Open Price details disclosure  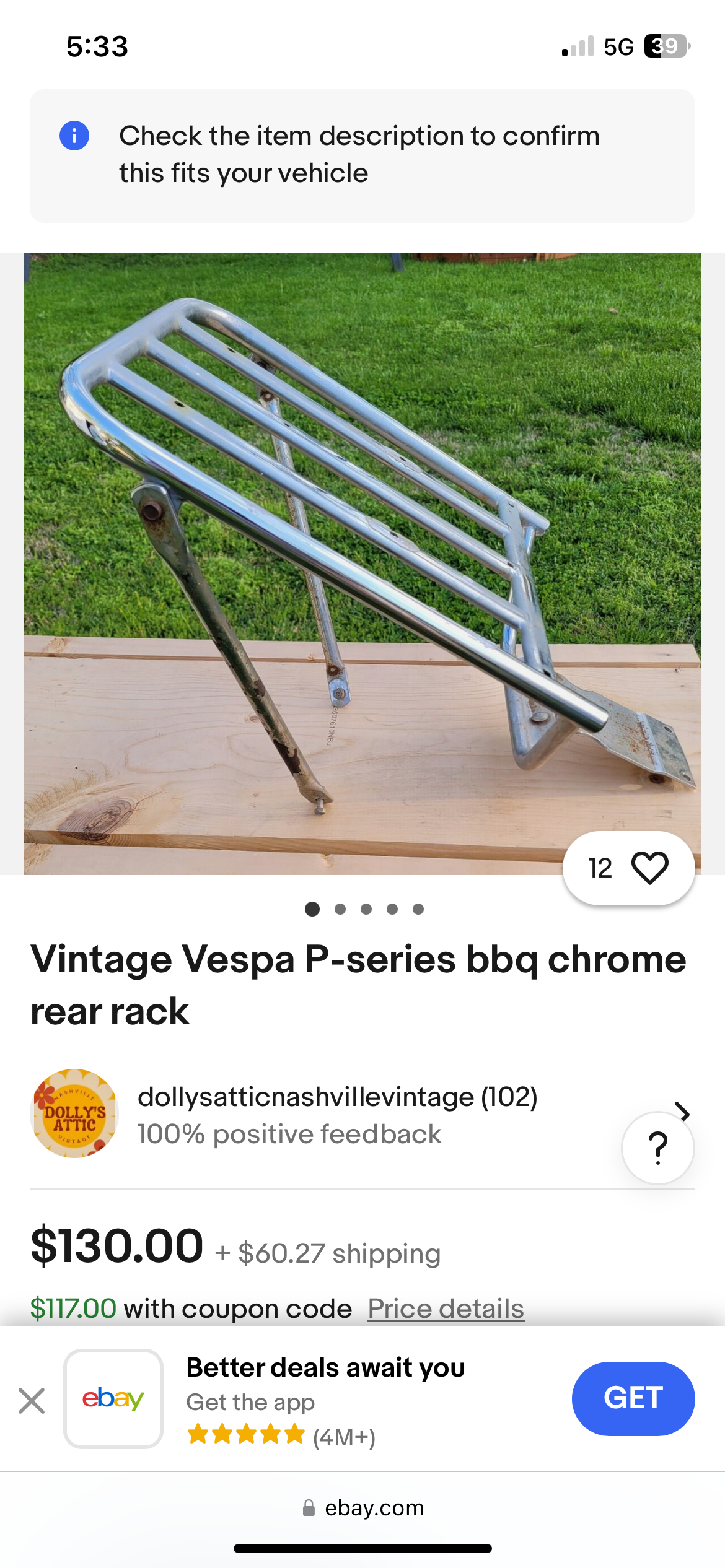(445, 1309)
